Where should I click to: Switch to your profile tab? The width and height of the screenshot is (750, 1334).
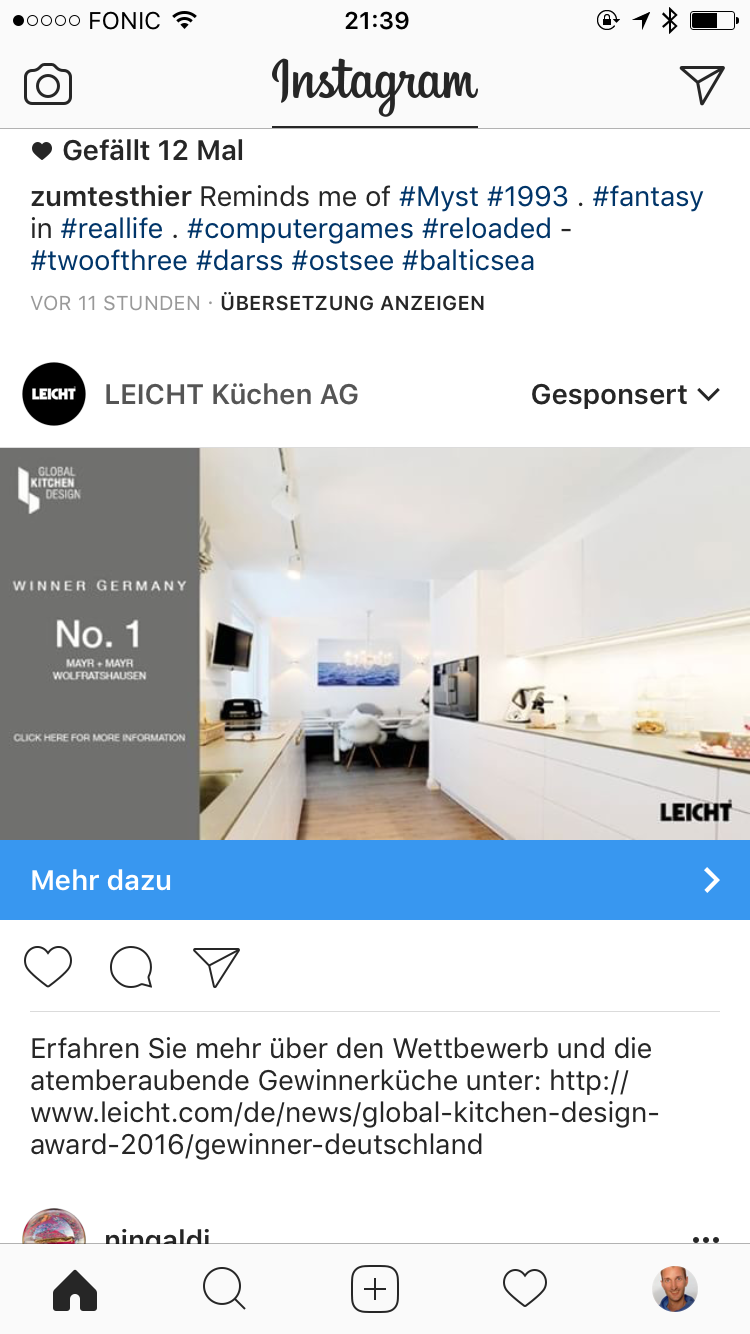[675, 1289]
